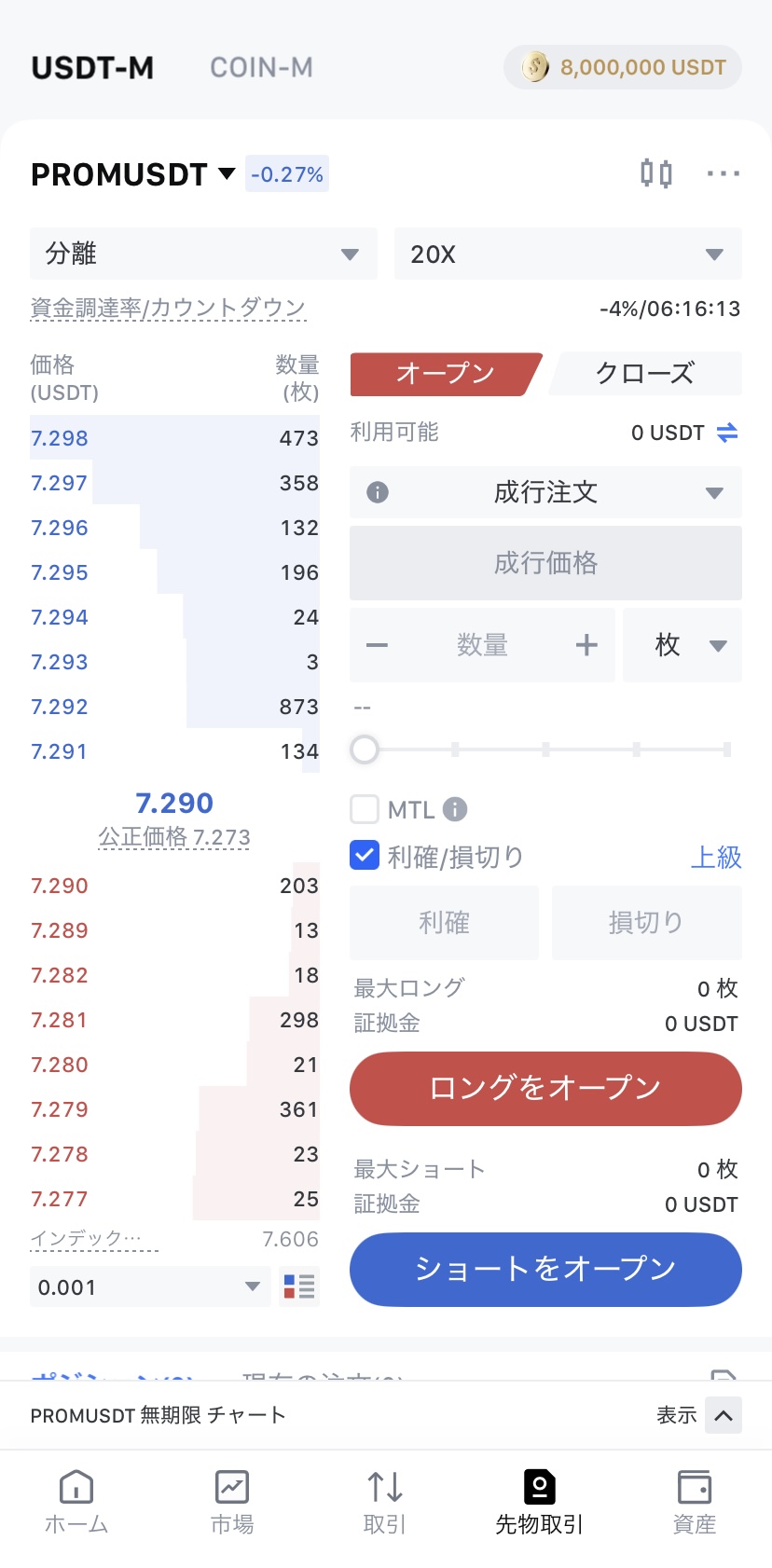Switch to the クローズ tab
Image resolution: width=772 pixels, height=1568 pixels.
coord(645,373)
